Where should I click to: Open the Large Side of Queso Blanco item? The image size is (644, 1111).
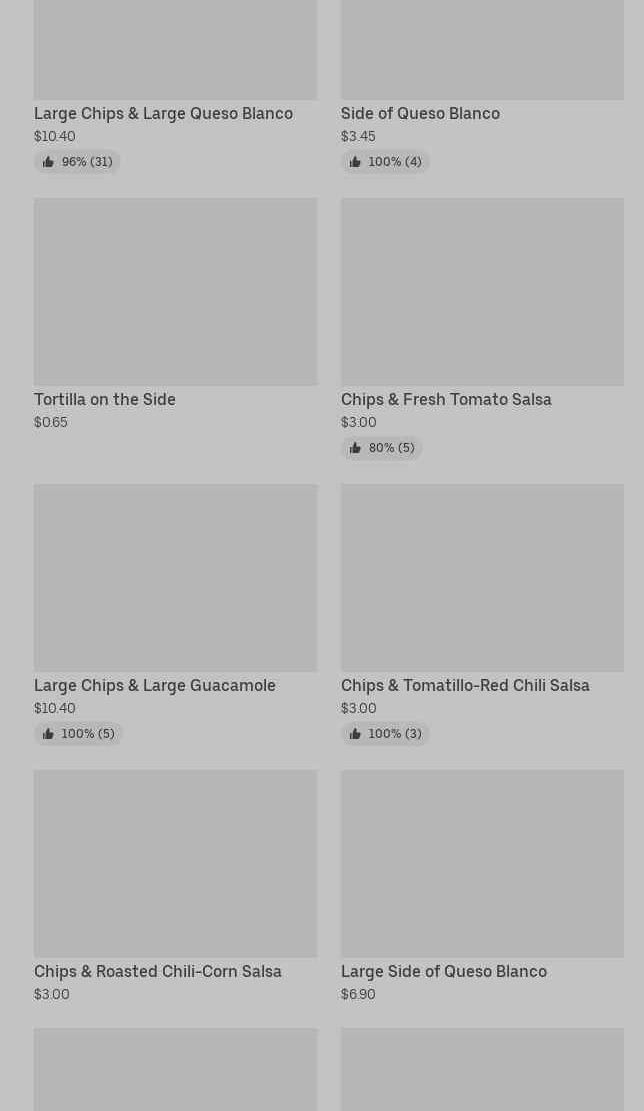pyautogui.click(x=482, y=886)
